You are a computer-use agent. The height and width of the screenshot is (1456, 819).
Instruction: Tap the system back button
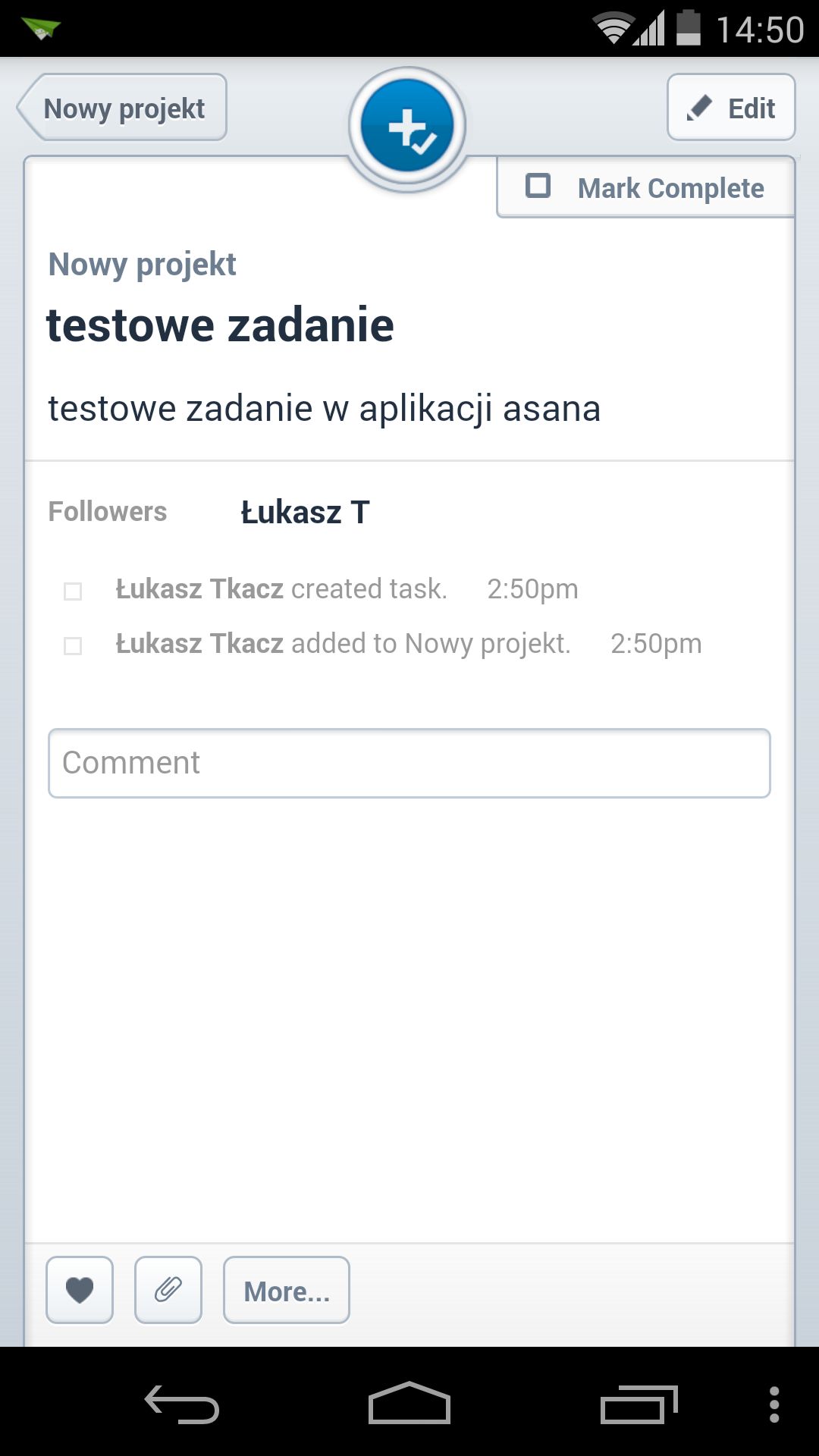point(182,1404)
